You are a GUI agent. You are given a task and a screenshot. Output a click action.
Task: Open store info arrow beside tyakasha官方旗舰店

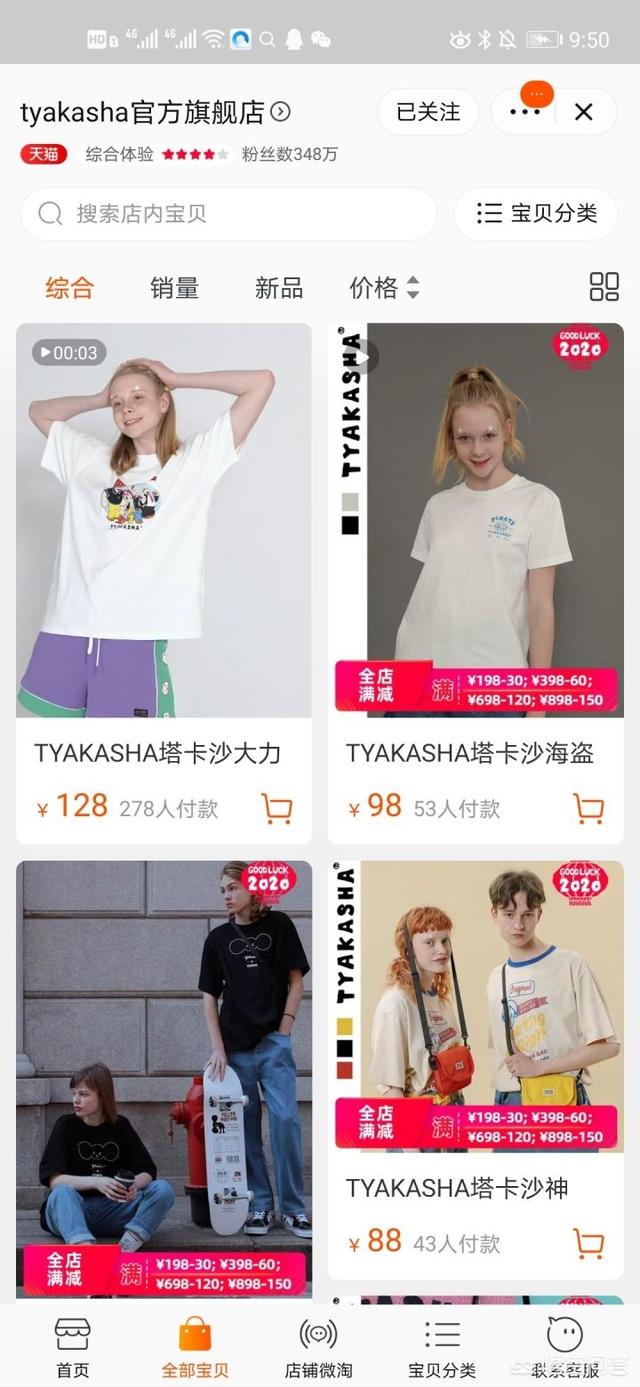pyautogui.click(x=281, y=112)
